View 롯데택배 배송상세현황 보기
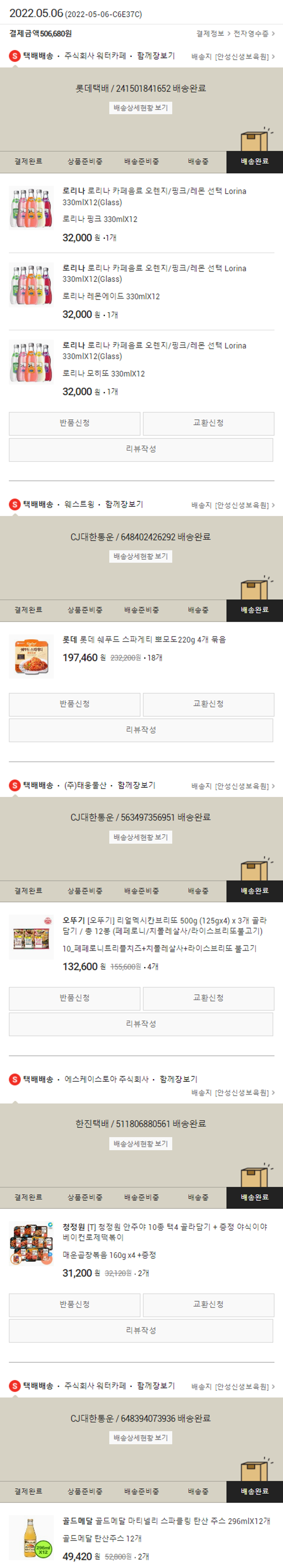 [141, 108]
